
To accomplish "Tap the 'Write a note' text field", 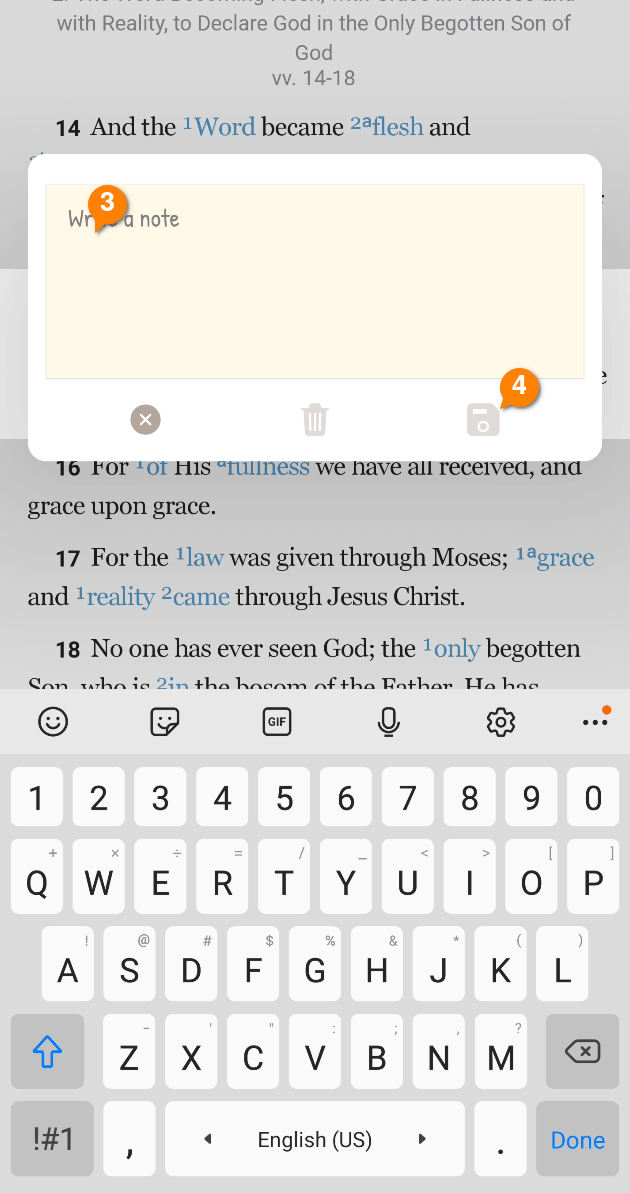I will click(314, 281).
